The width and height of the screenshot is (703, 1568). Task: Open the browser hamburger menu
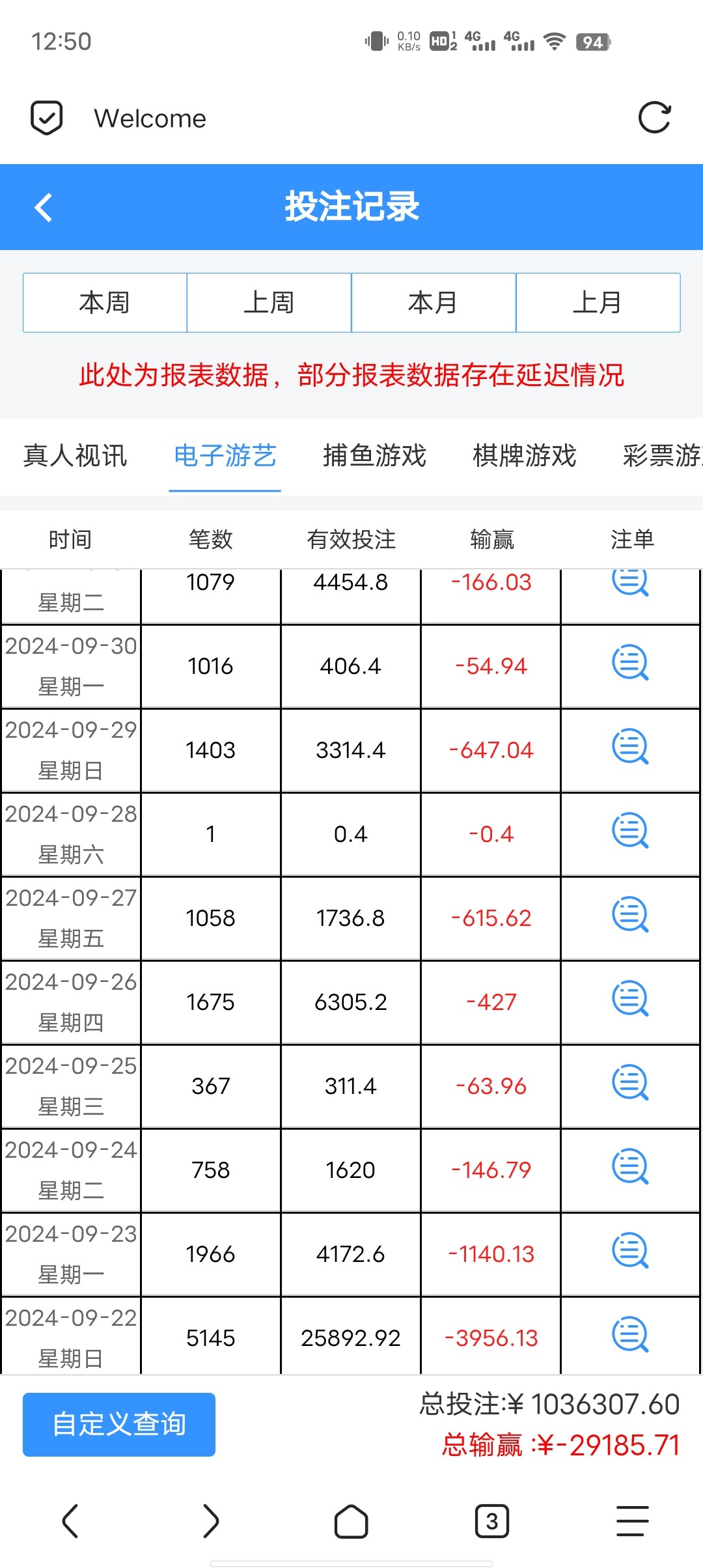[632, 1521]
